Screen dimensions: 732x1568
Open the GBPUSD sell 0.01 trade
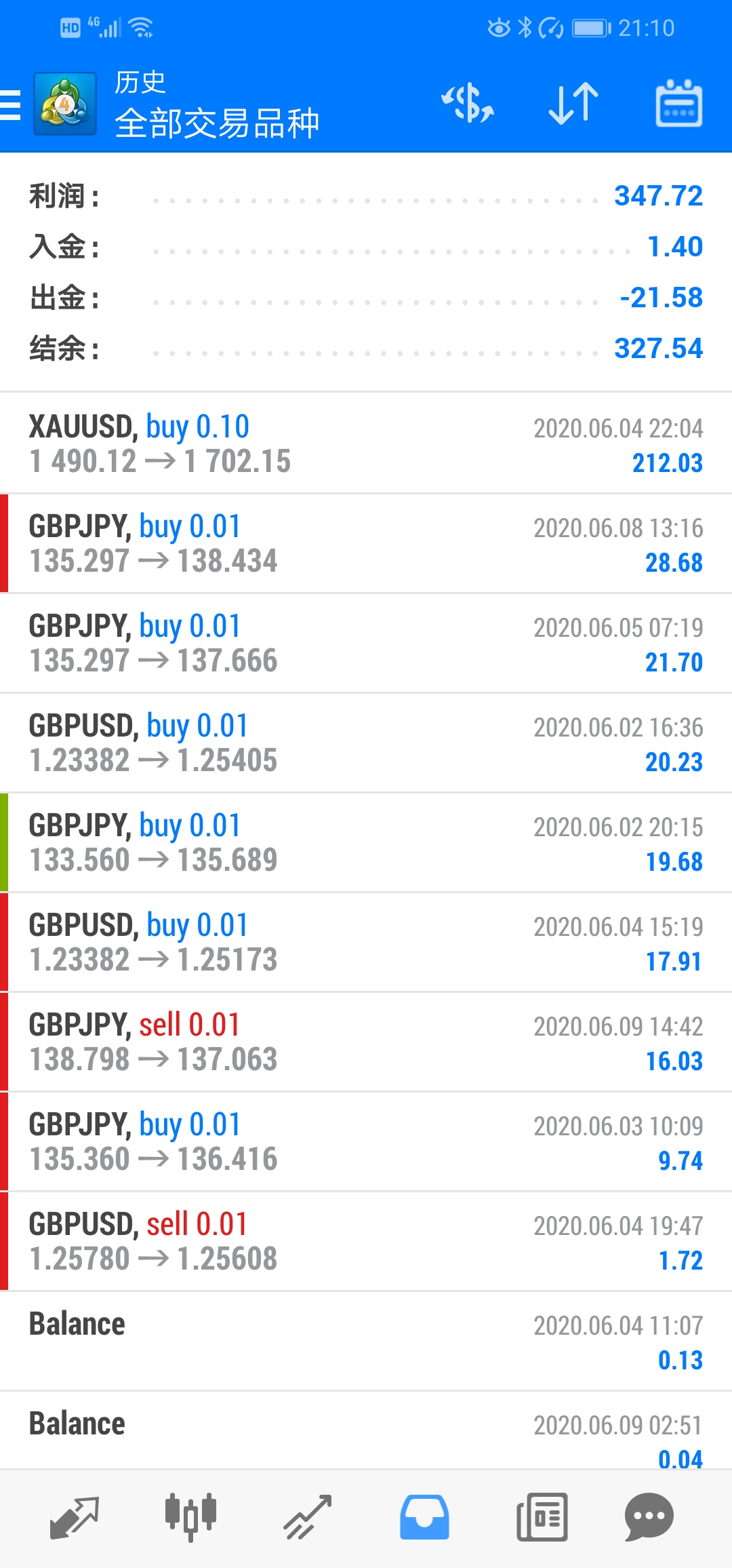pos(366,1241)
